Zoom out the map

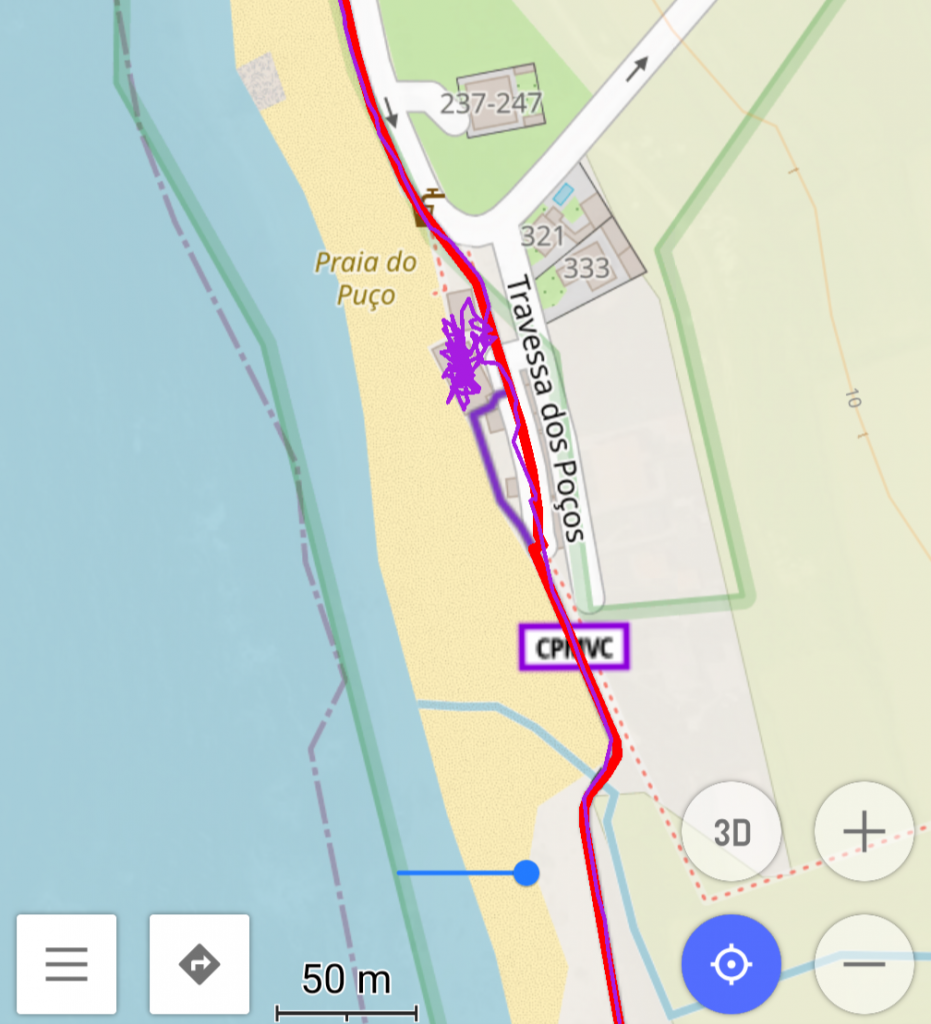(x=864, y=964)
